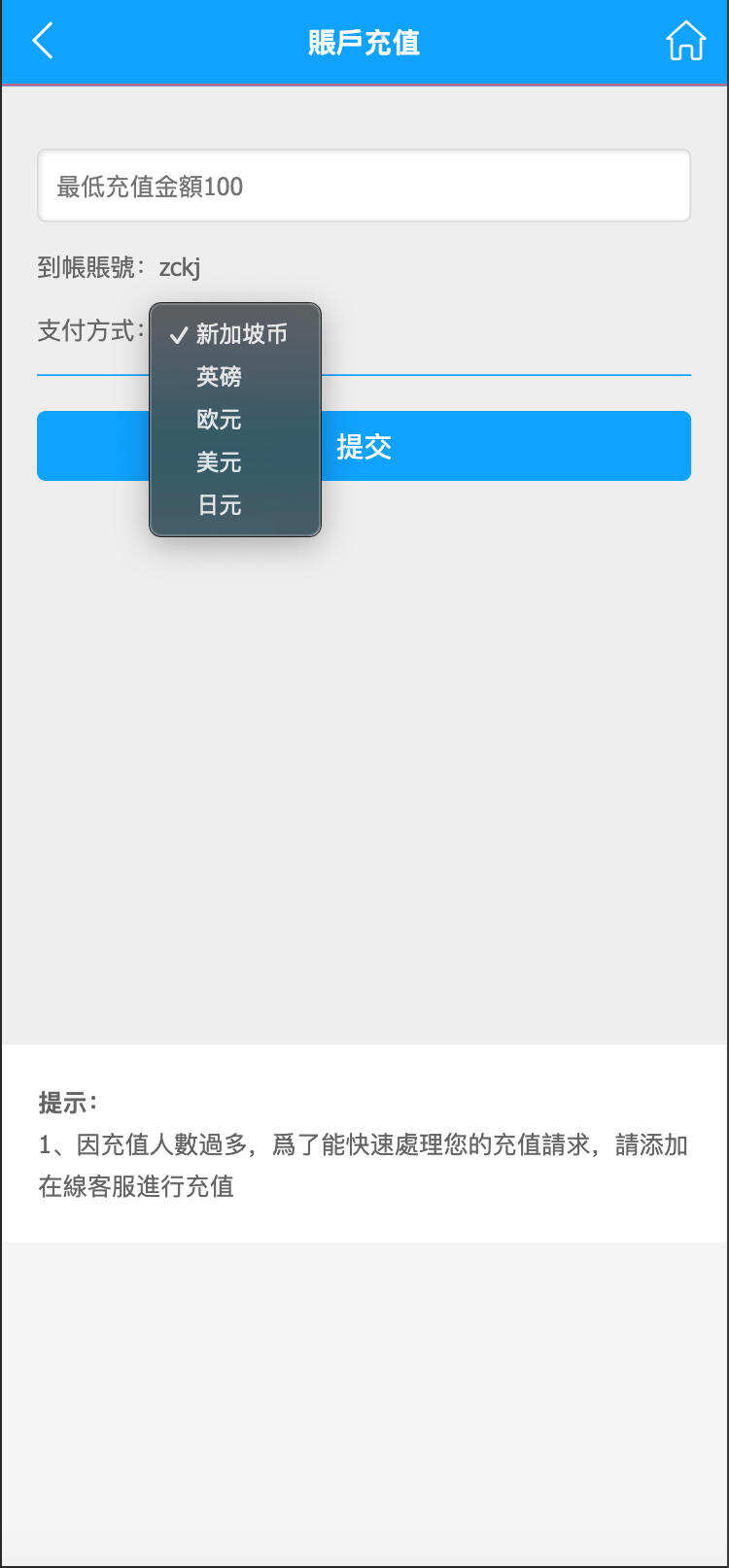Click the back arrow in the header
This screenshot has height=1568, width=729.
(41, 41)
